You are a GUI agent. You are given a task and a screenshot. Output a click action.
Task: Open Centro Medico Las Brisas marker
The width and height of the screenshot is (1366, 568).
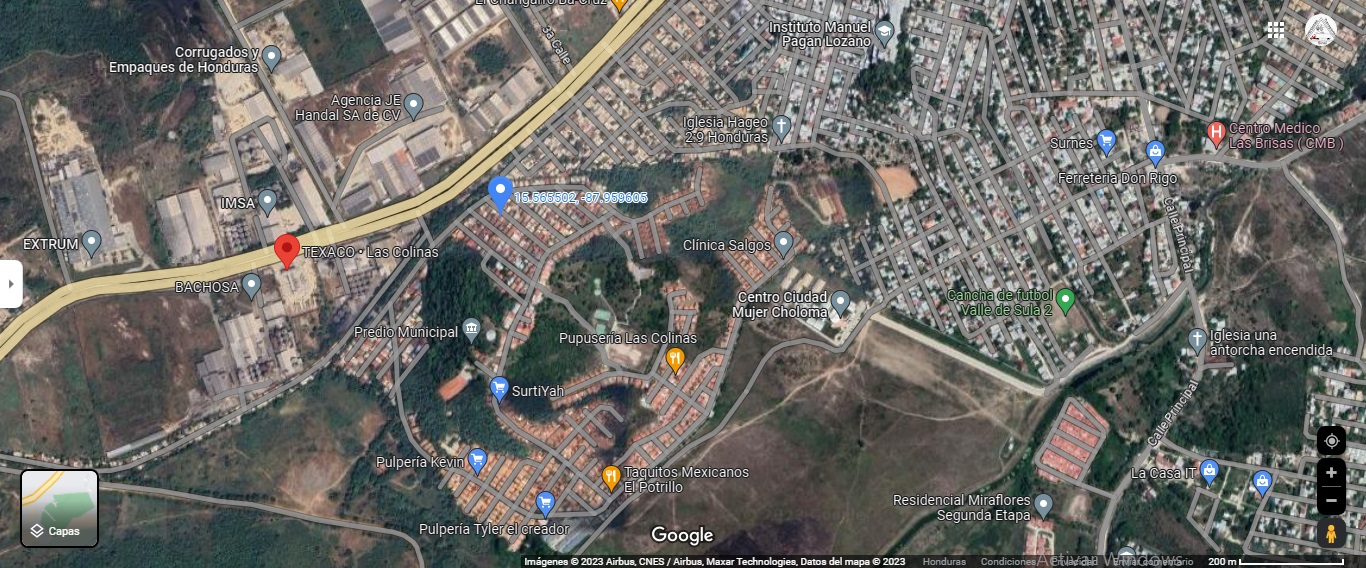point(1216,131)
